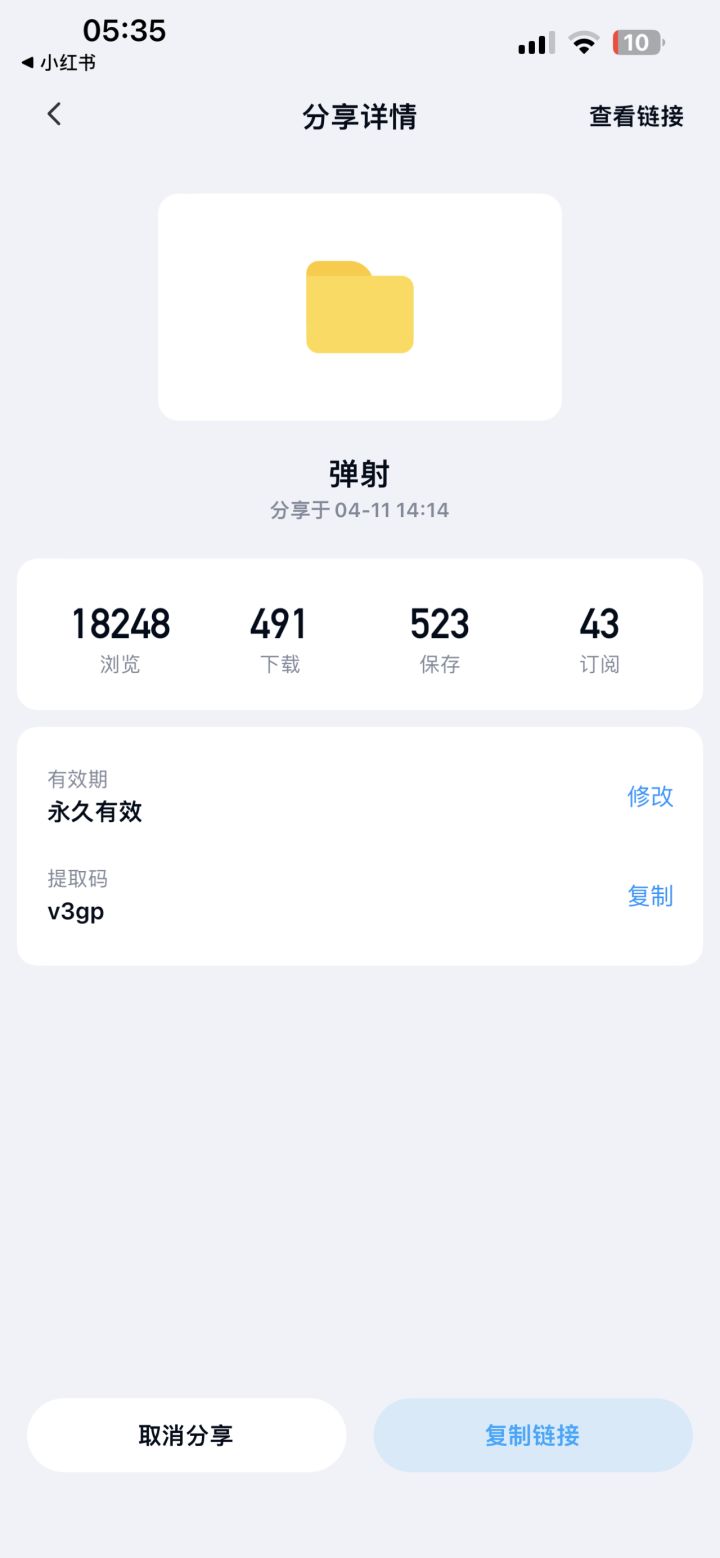Tap the 复制链接 button
Screen dimensions: 720x1558
point(533,1436)
